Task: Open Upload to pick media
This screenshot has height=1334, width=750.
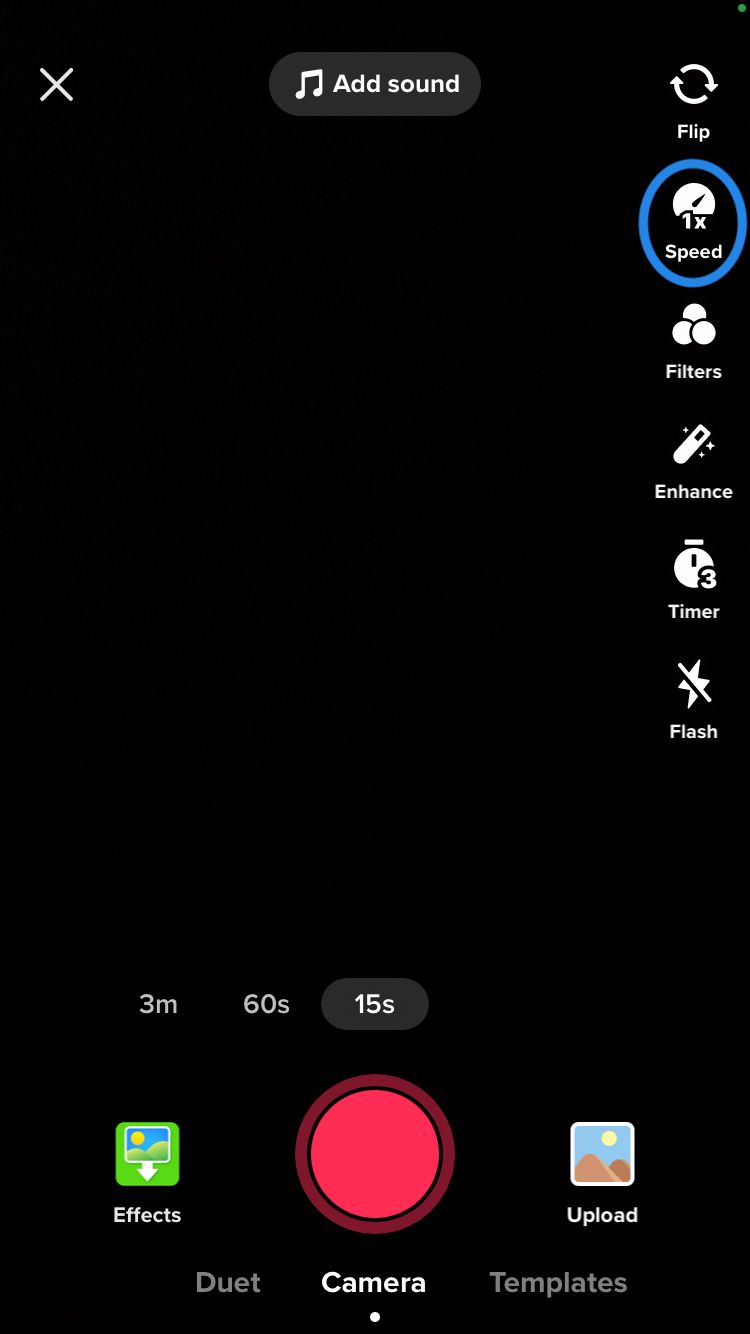Action: [x=602, y=1173]
